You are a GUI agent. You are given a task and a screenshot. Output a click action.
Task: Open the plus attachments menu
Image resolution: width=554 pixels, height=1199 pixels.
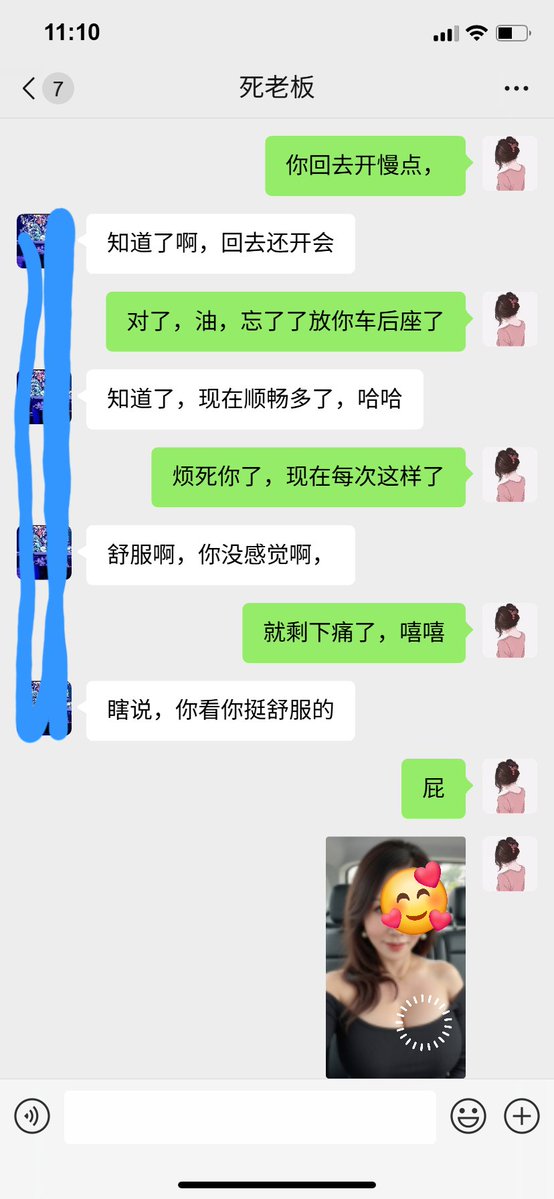click(x=522, y=1117)
